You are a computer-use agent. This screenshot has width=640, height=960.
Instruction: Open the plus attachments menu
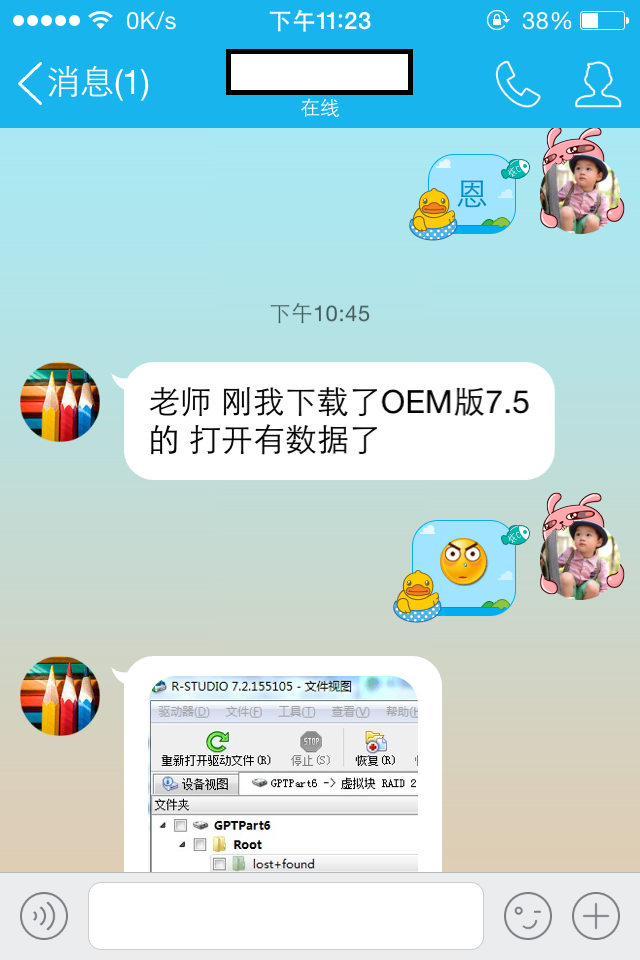click(596, 915)
